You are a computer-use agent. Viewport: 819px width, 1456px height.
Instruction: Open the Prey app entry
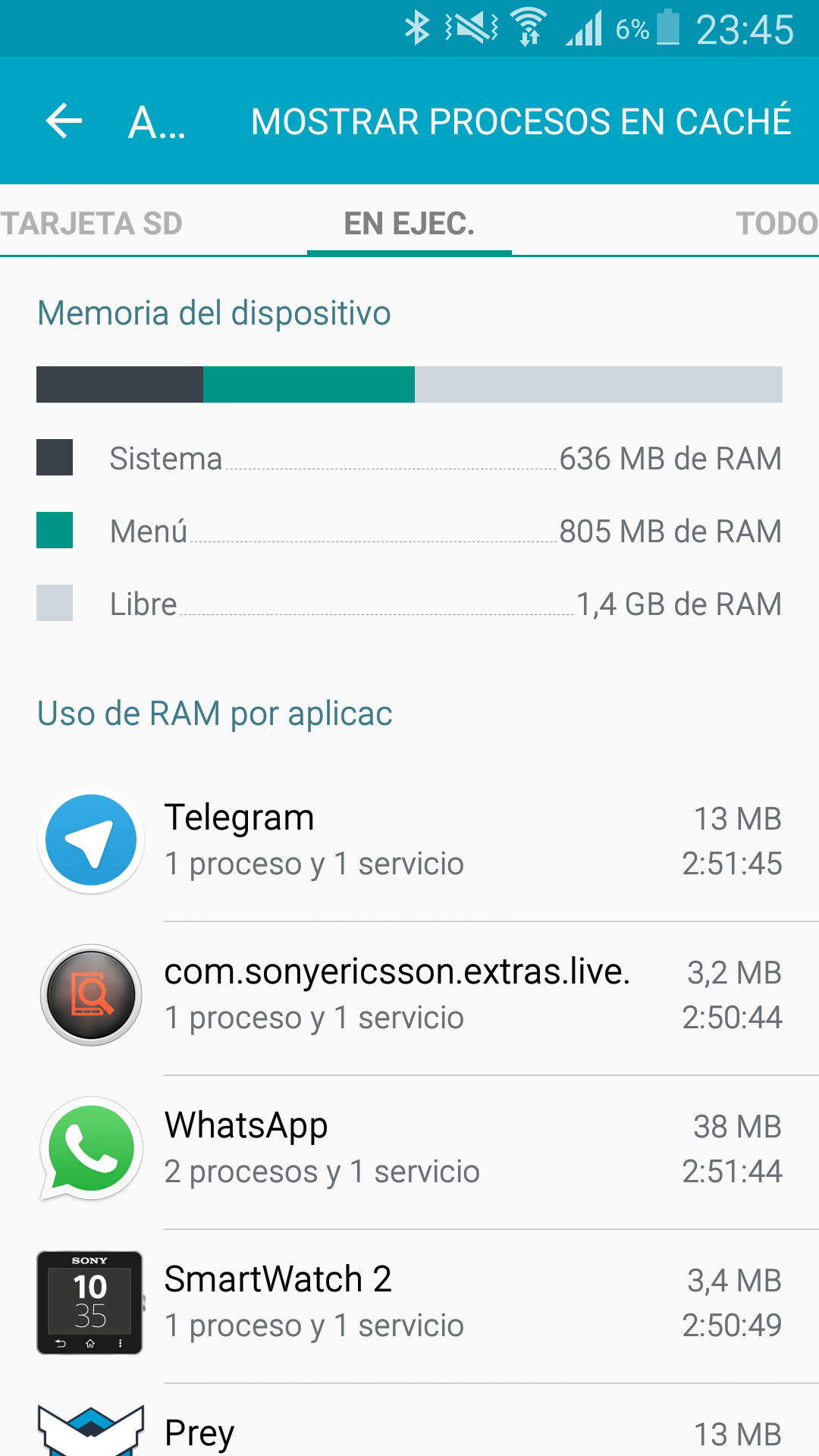409,1429
